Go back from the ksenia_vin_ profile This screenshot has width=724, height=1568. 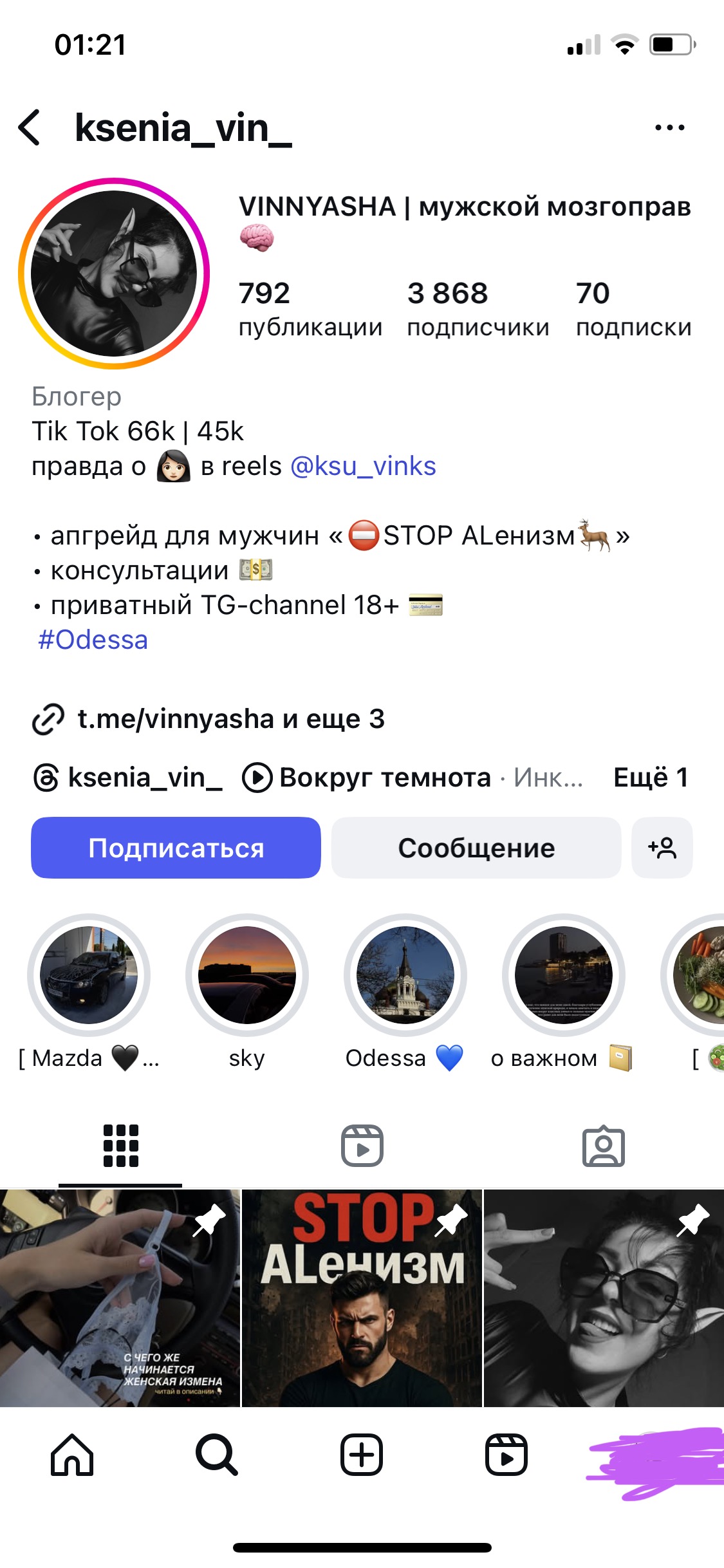(x=30, y=127)
